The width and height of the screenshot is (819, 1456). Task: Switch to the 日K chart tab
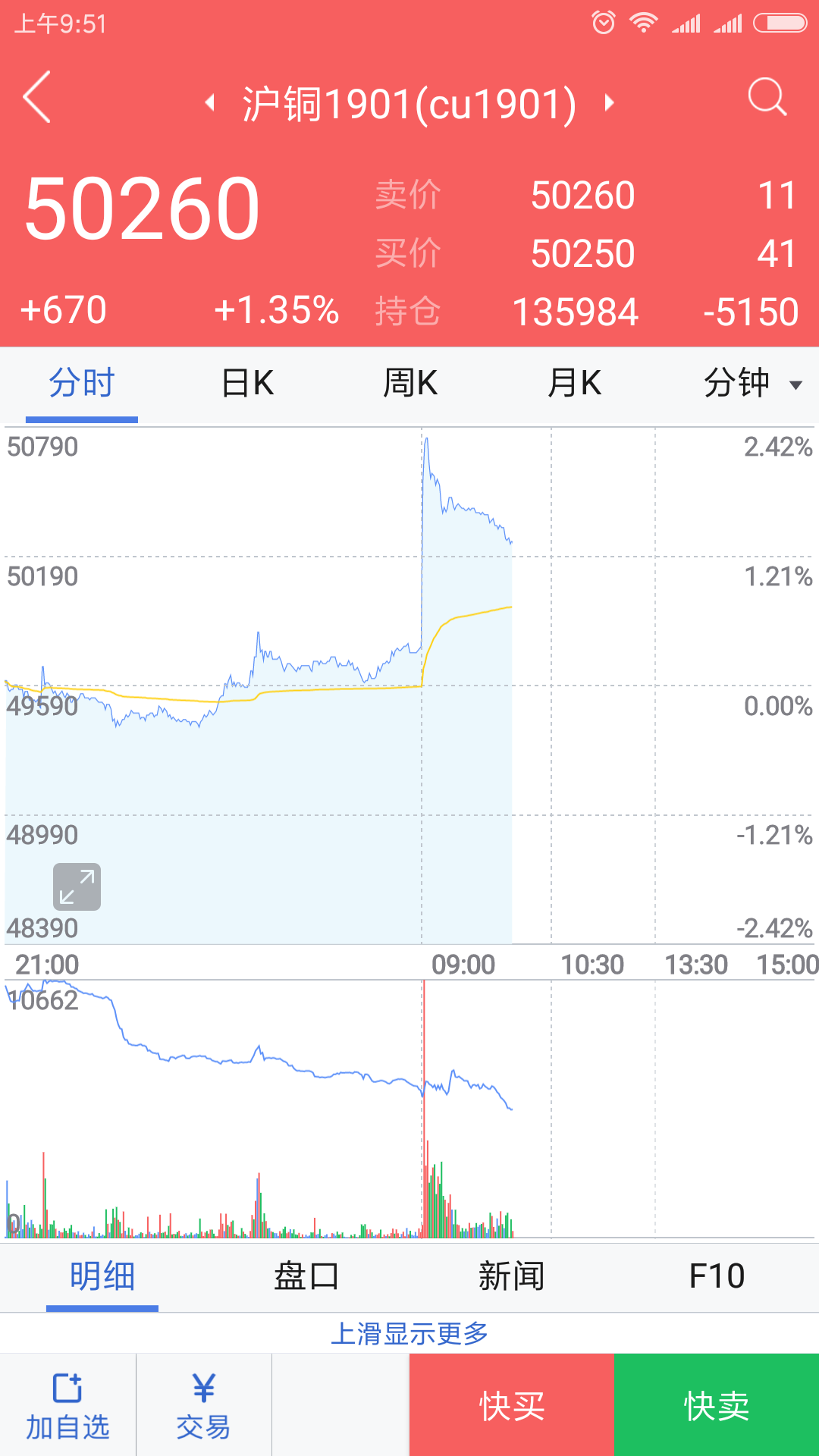pos(247,383)
